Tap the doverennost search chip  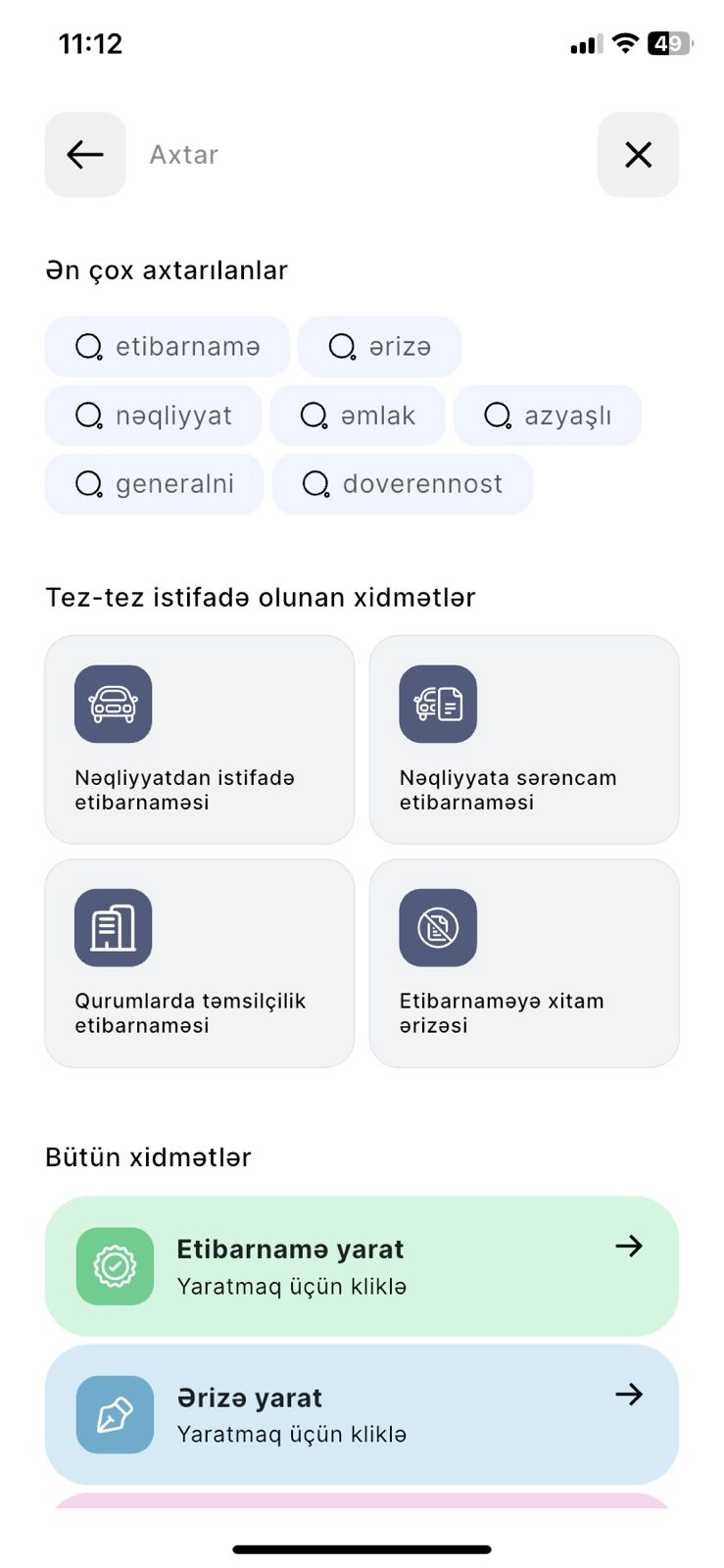(403, 484)
